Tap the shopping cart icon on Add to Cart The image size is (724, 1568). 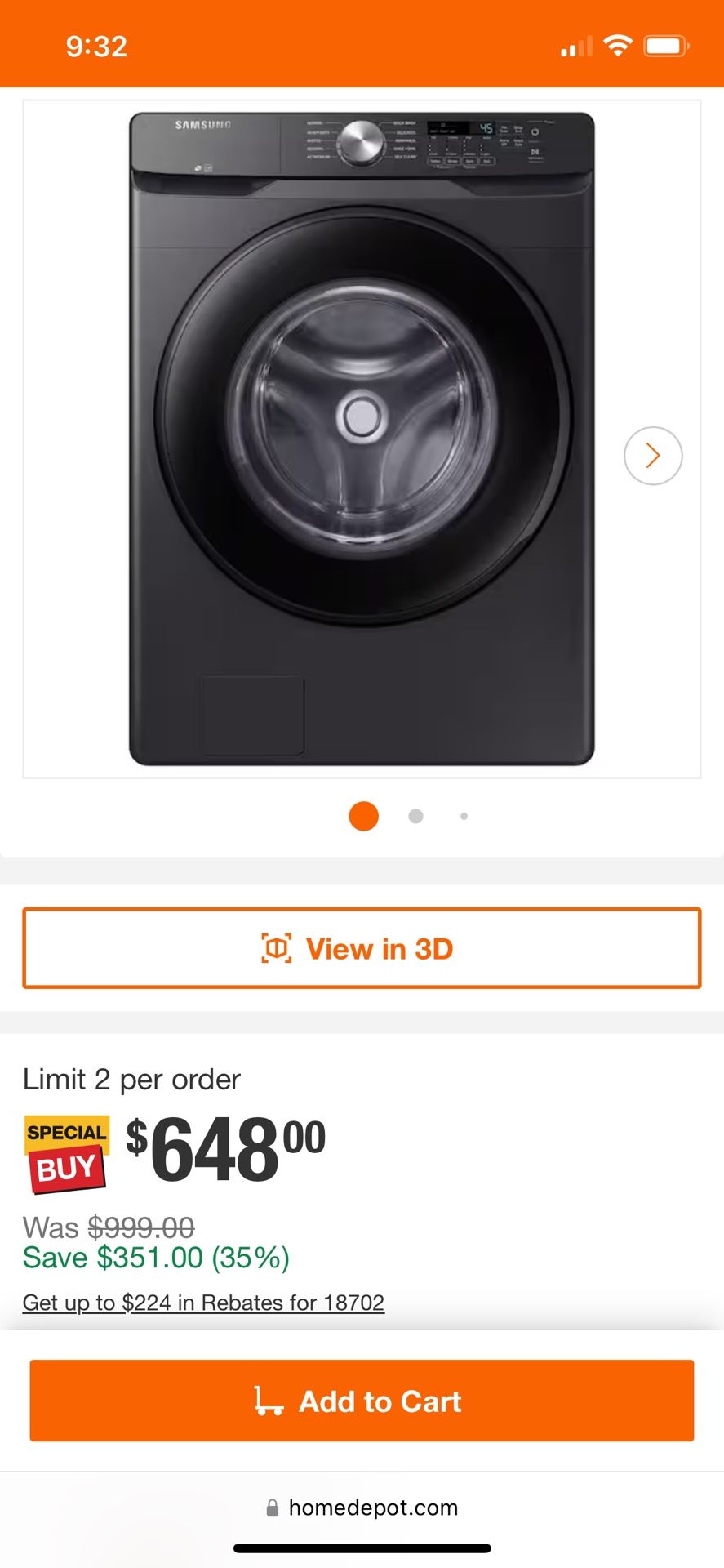coord(269,1401)
